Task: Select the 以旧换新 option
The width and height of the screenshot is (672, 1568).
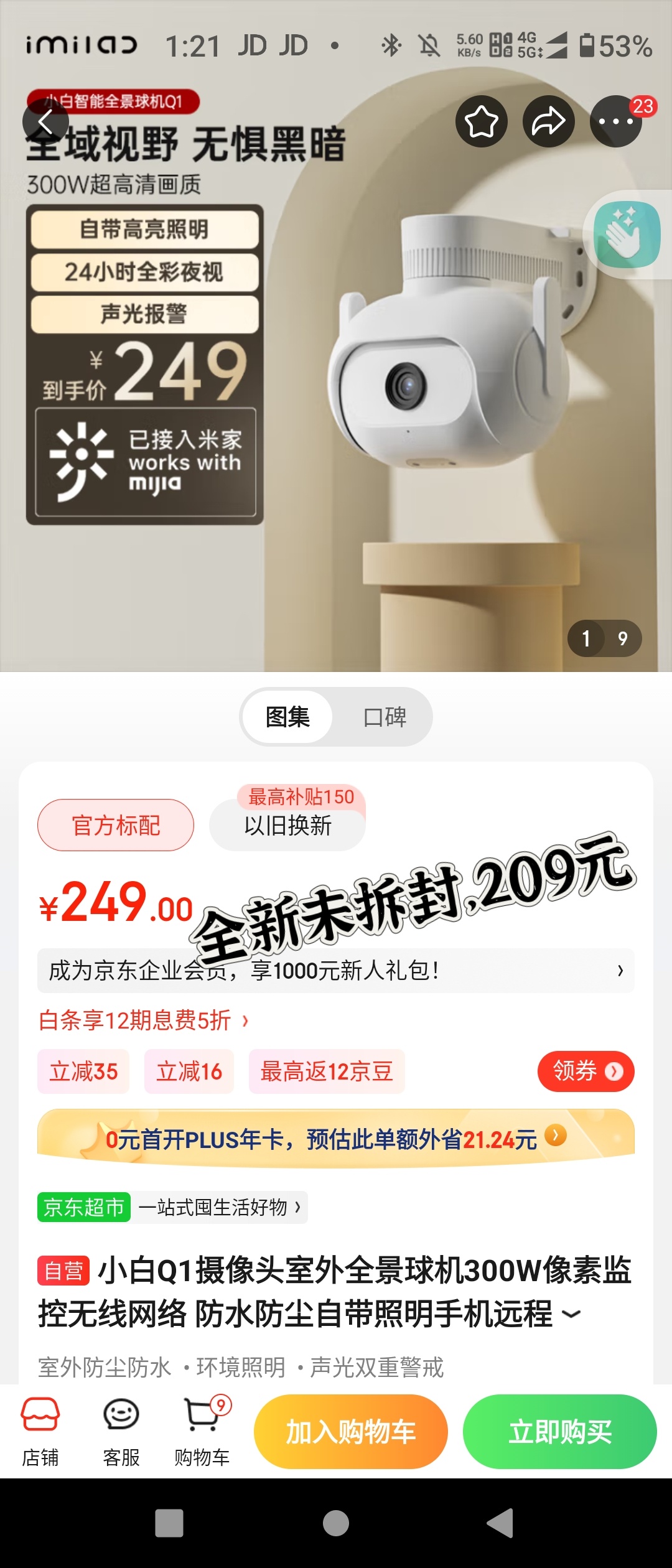Action: 287,825
